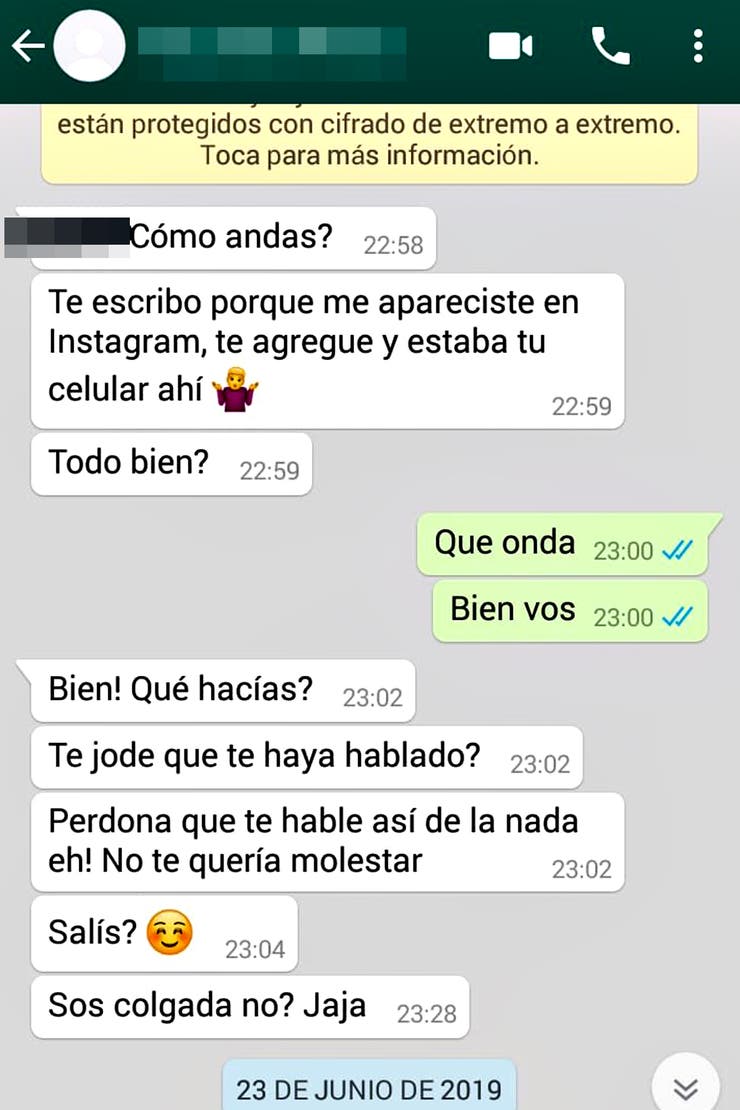
Task: Start a voice call
Action: coord(609,46)
